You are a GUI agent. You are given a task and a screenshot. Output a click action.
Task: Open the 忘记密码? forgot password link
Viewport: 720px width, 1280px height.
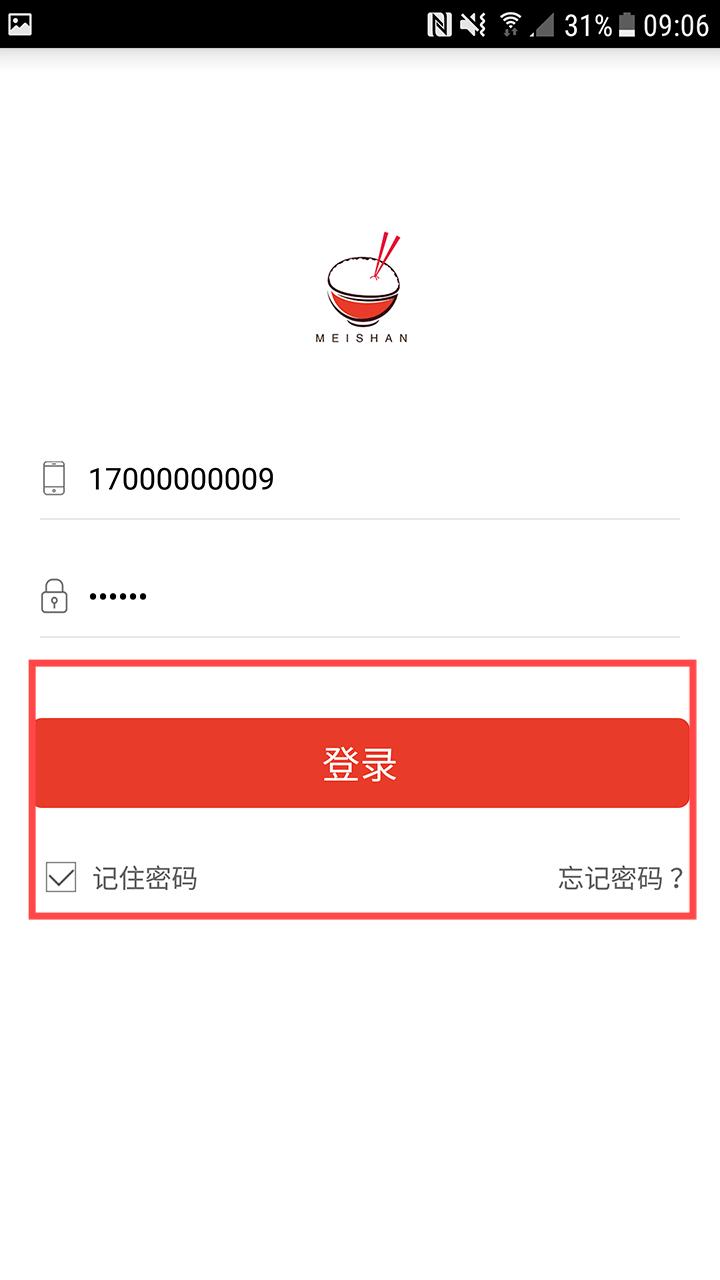coord(620,878)
